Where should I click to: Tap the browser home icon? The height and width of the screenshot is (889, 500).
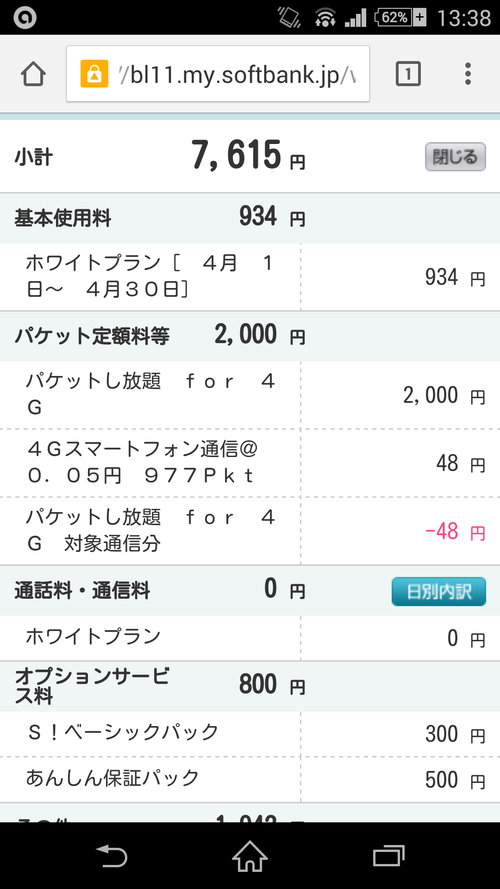click(x=33, y=74)
